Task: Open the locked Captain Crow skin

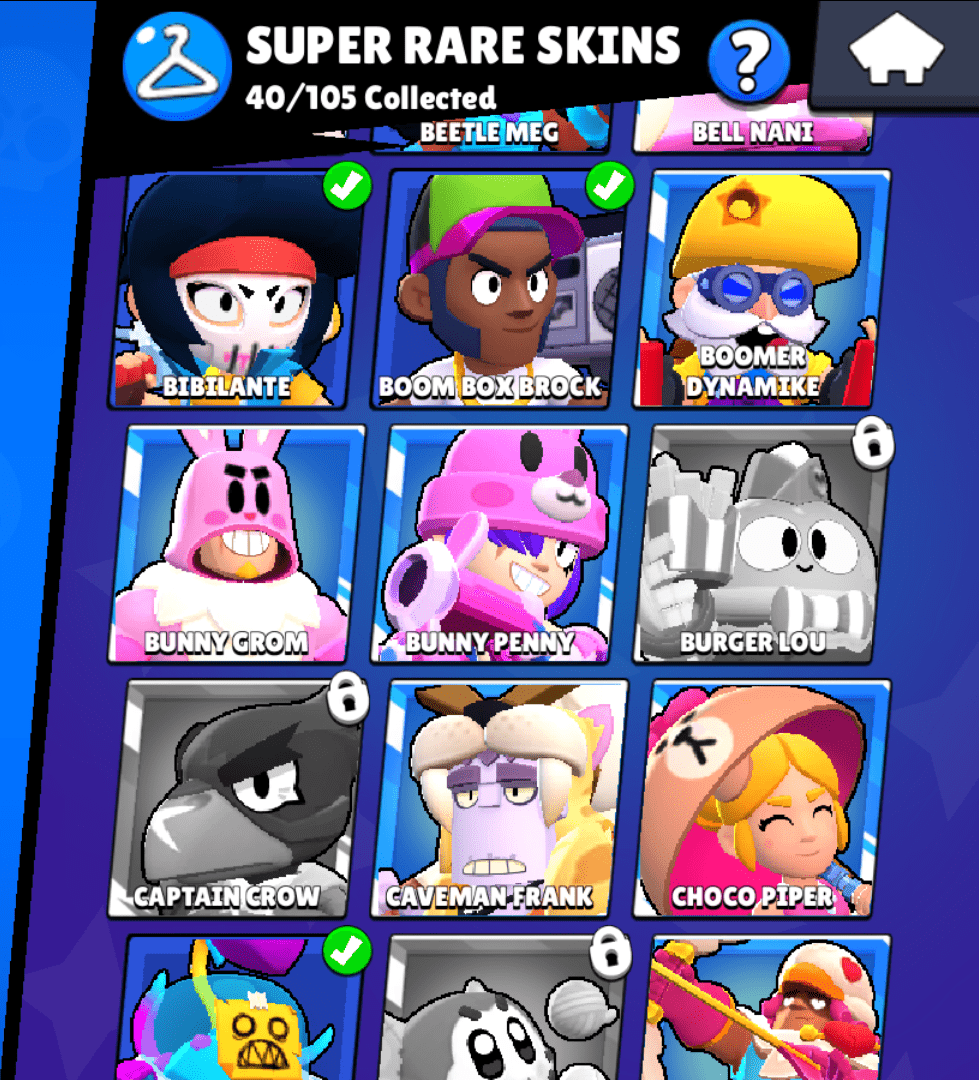Action: [233, 798]
